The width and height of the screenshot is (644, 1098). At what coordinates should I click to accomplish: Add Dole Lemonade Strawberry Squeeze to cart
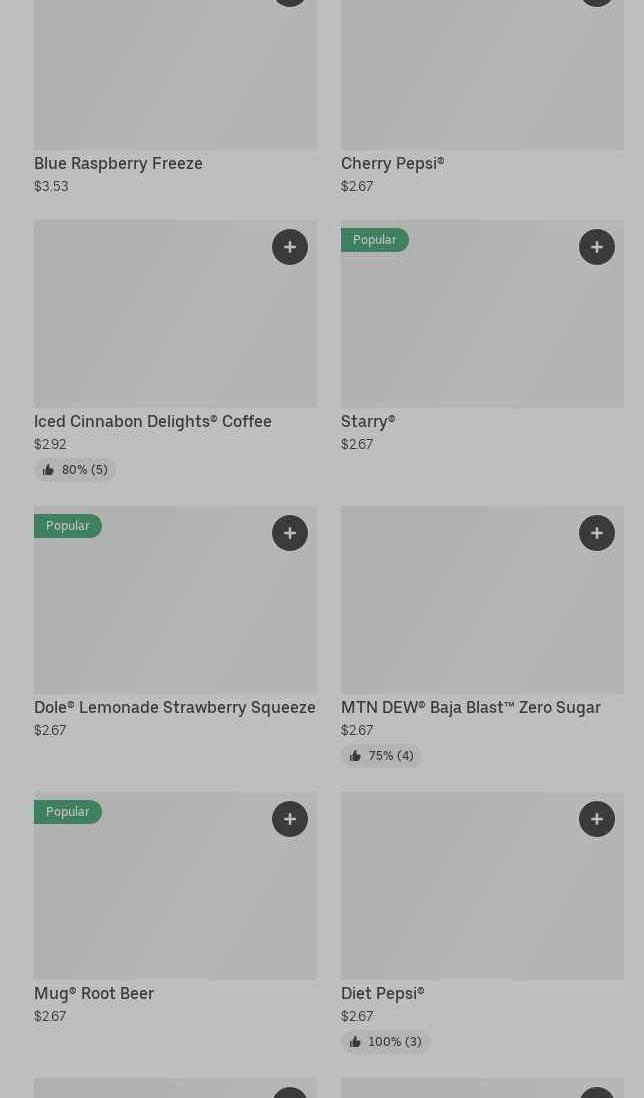point(290,533)
